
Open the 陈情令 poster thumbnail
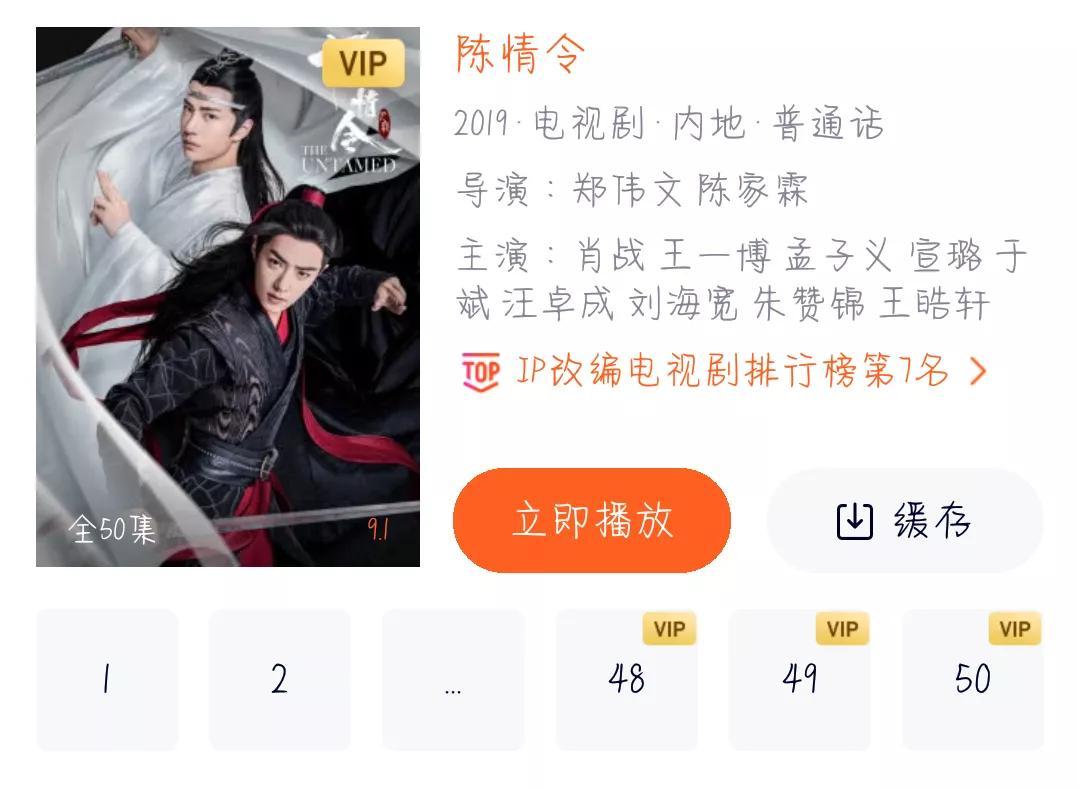228,297
